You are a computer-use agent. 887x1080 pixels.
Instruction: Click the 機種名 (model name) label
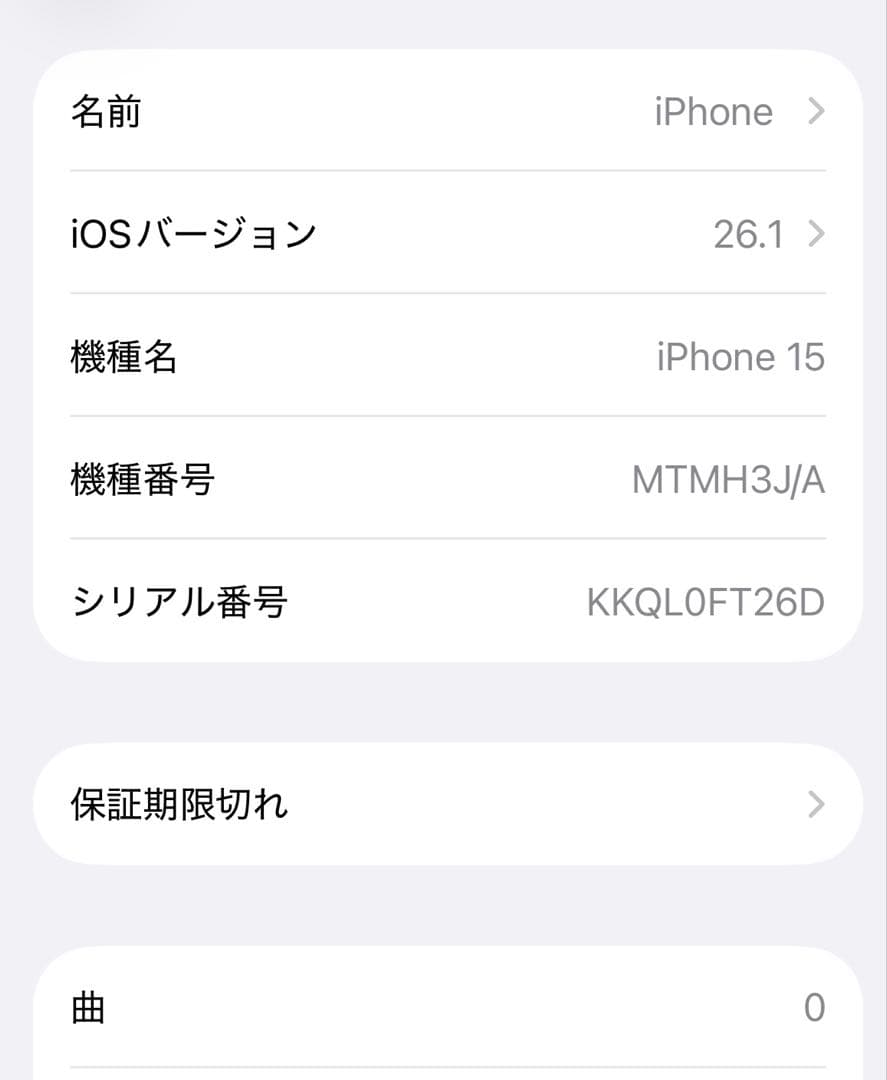124,357
